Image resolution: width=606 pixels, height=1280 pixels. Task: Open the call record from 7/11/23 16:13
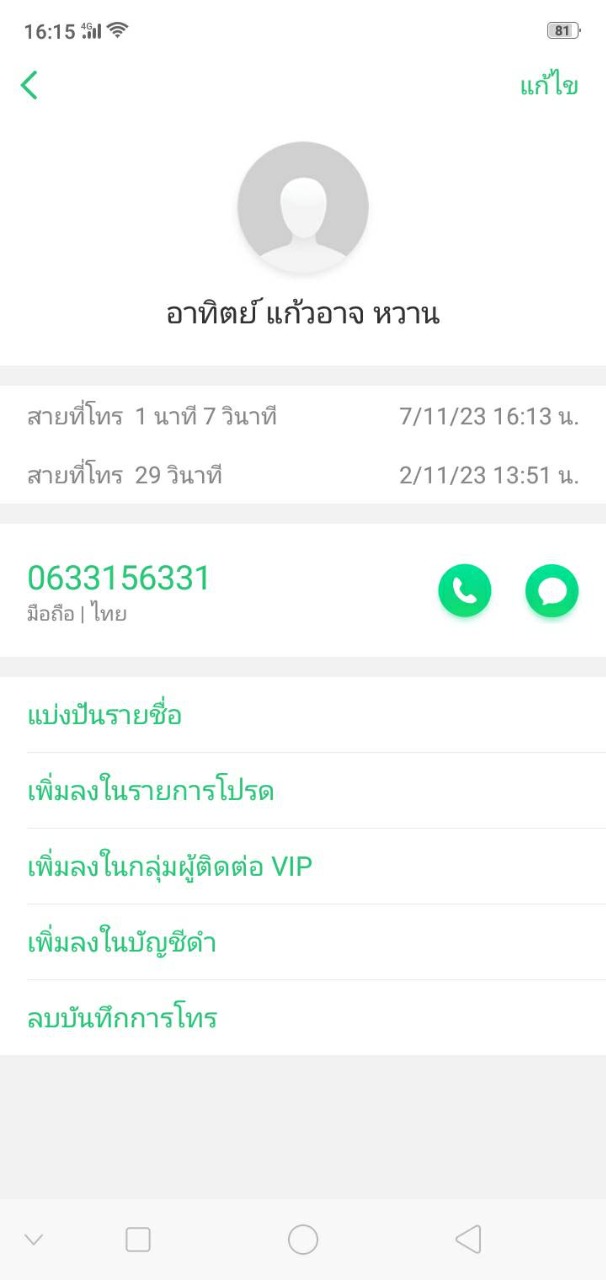click(x=303, y=417)
